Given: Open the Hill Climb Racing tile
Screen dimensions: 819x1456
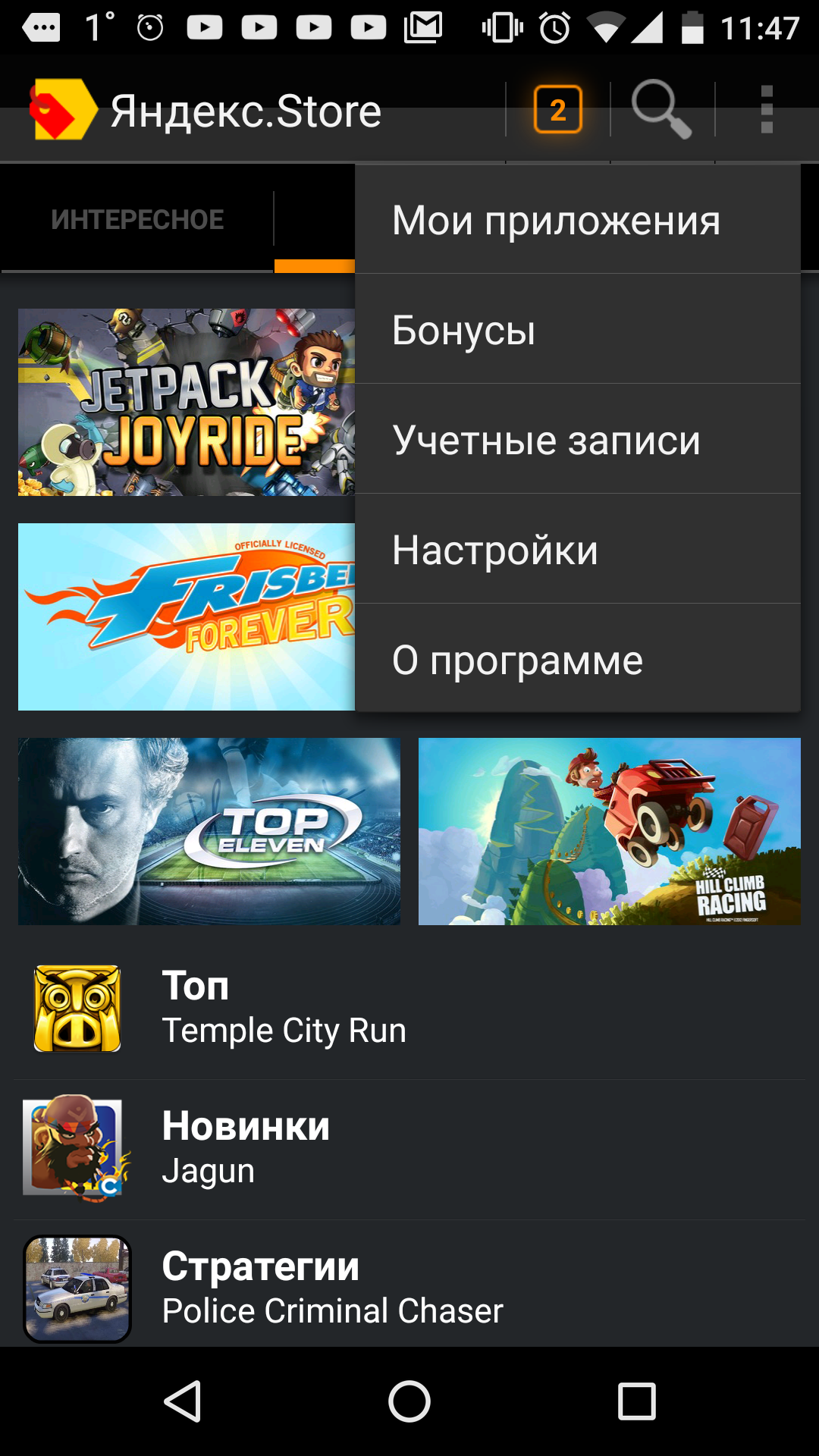Looking at the screenshot, I should tap(610, 831).
